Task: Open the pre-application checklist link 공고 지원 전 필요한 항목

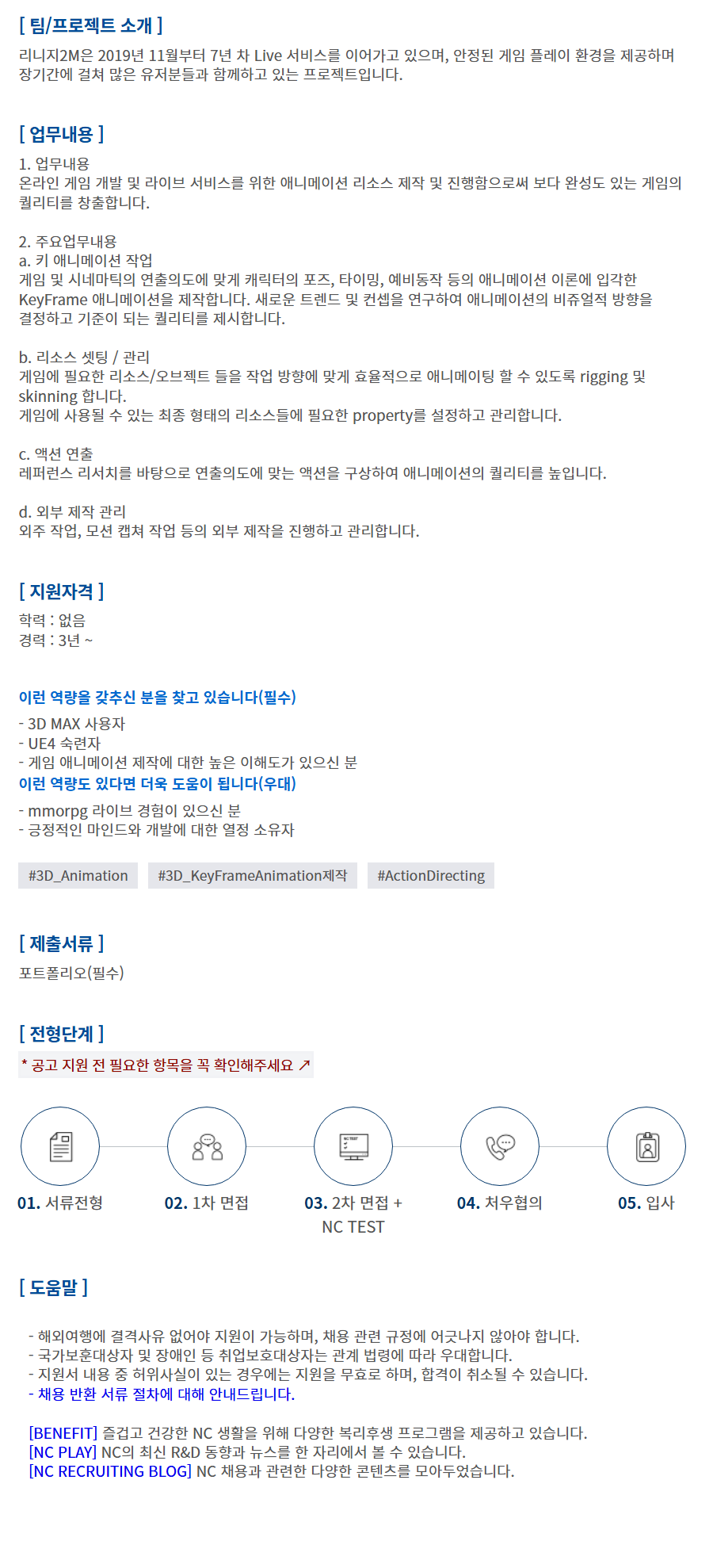Action: click(x=166, y=1065)
